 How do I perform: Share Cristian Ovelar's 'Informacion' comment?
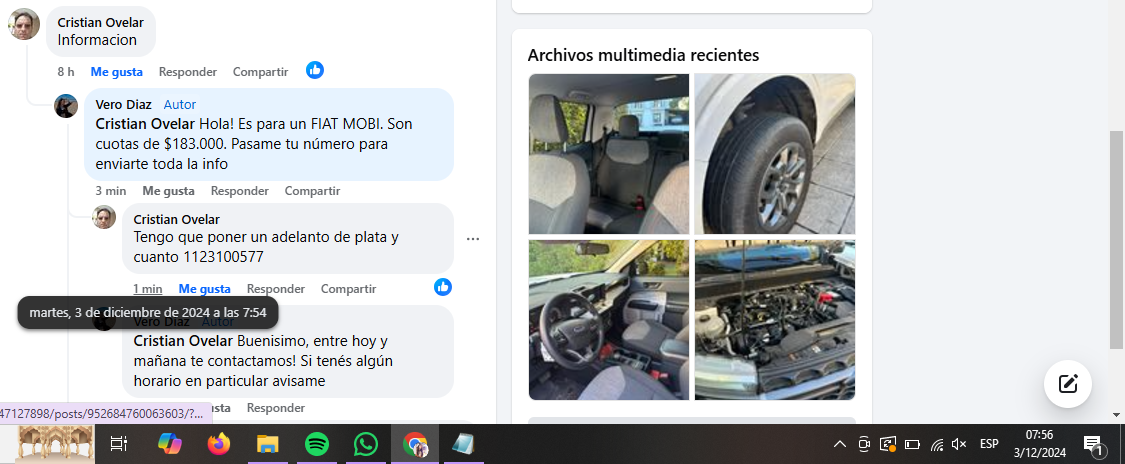pyautogui.click(x=260, y=72)
